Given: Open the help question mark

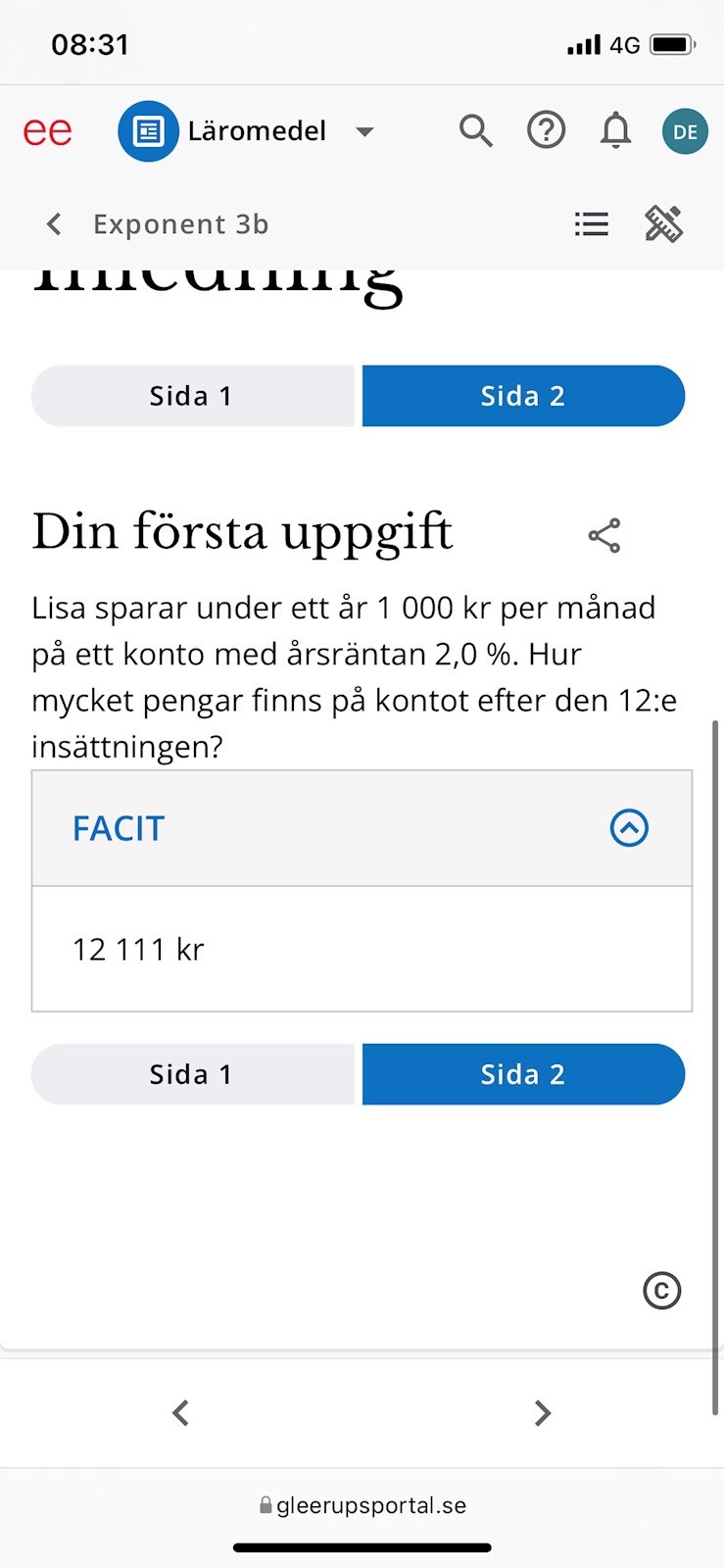Looking at the screenshot, I should 546,130.
